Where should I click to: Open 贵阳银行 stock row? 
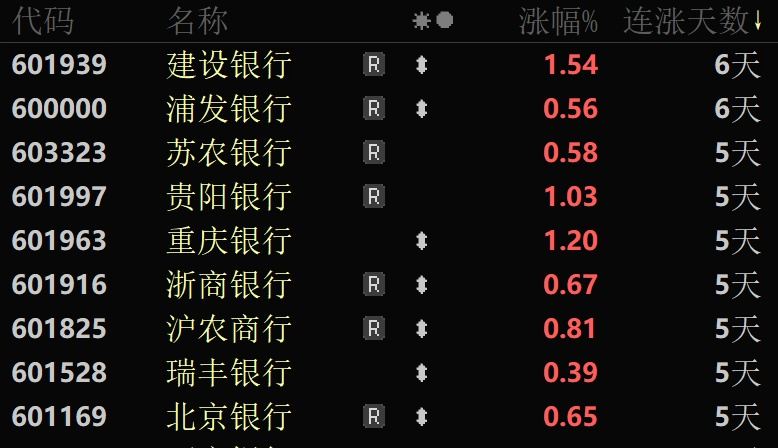pyautogui.click(x=229, y=197)
